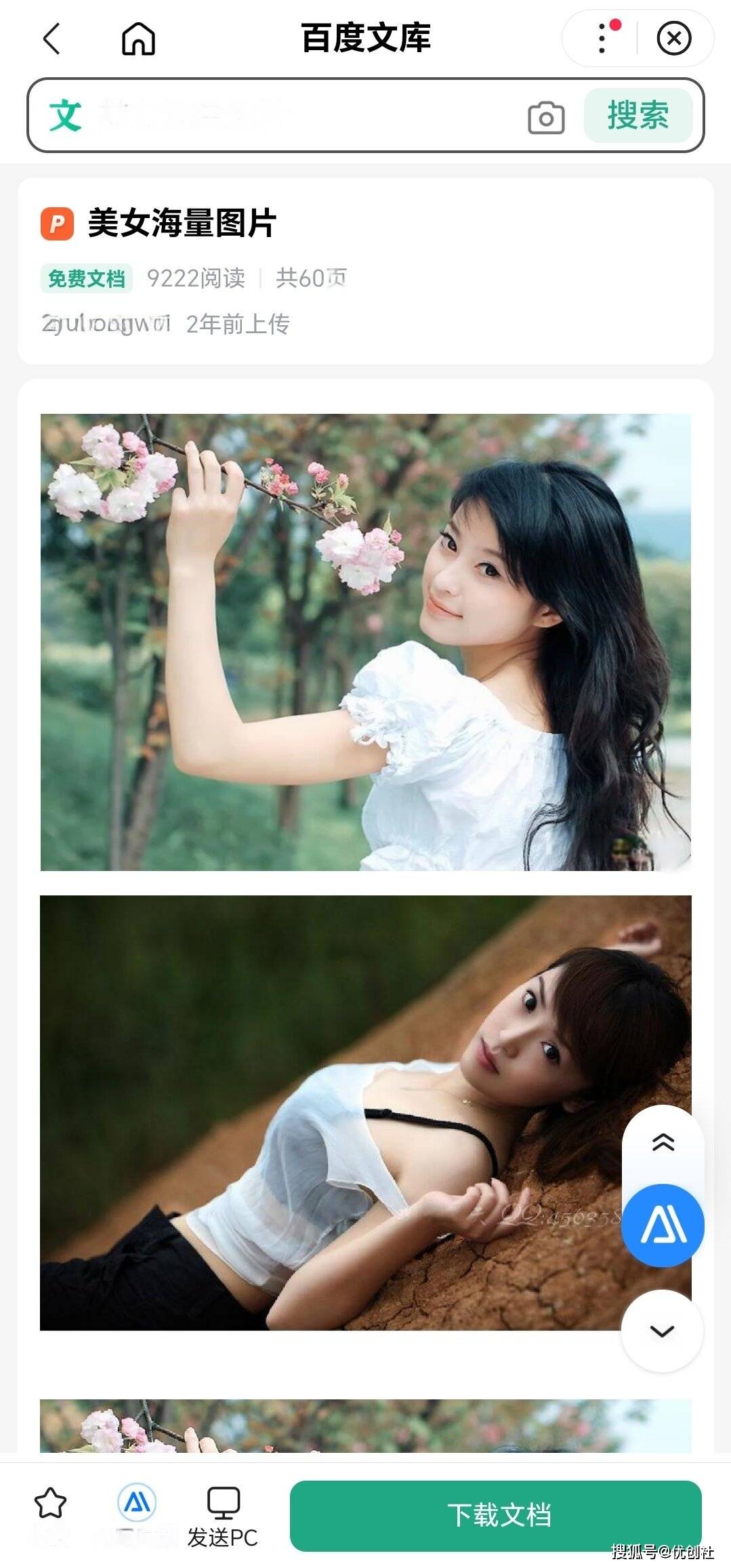Jump to top with double-chevron button
The height and width of the screenshot is (1568, 731).
[x=663, y=1143]
